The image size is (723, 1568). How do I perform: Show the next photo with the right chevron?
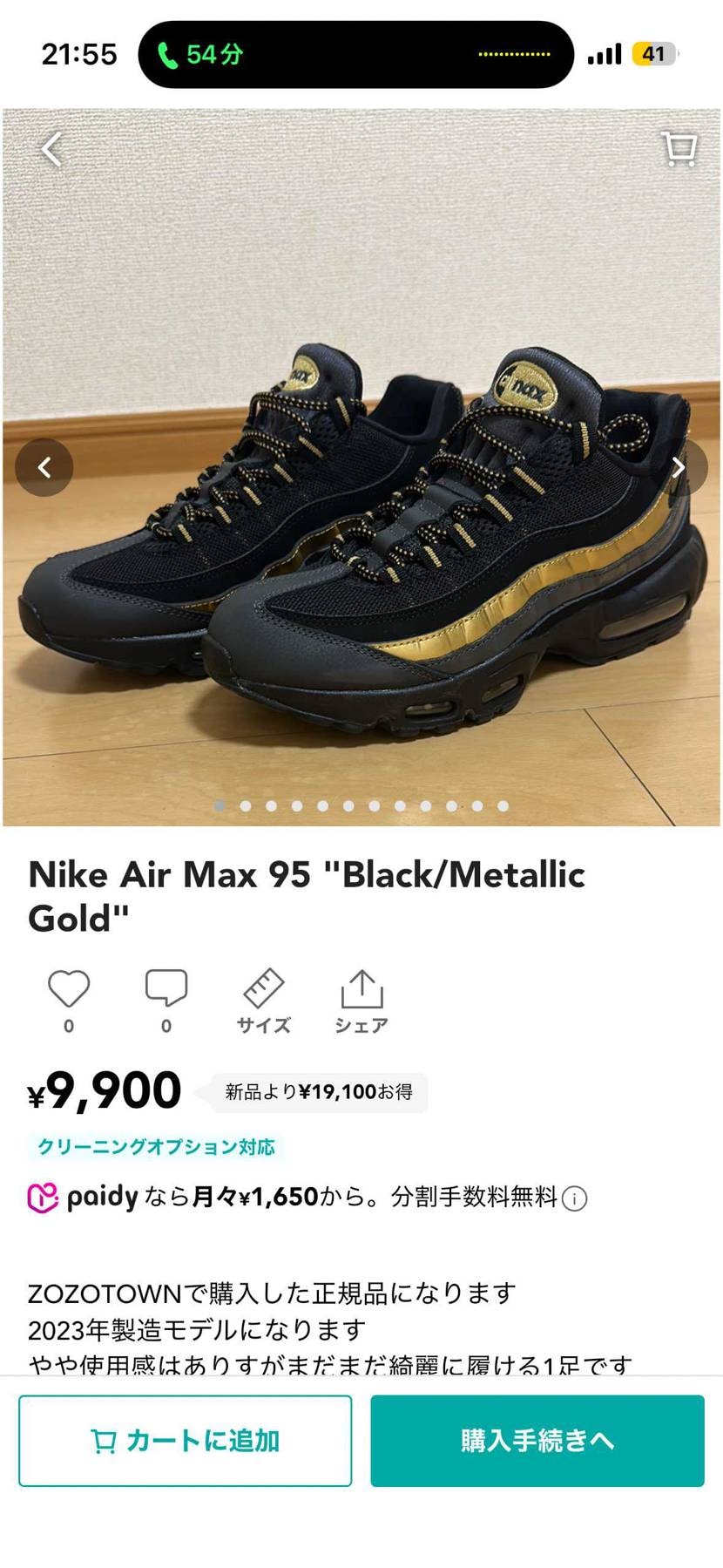(x=679, y=467)
